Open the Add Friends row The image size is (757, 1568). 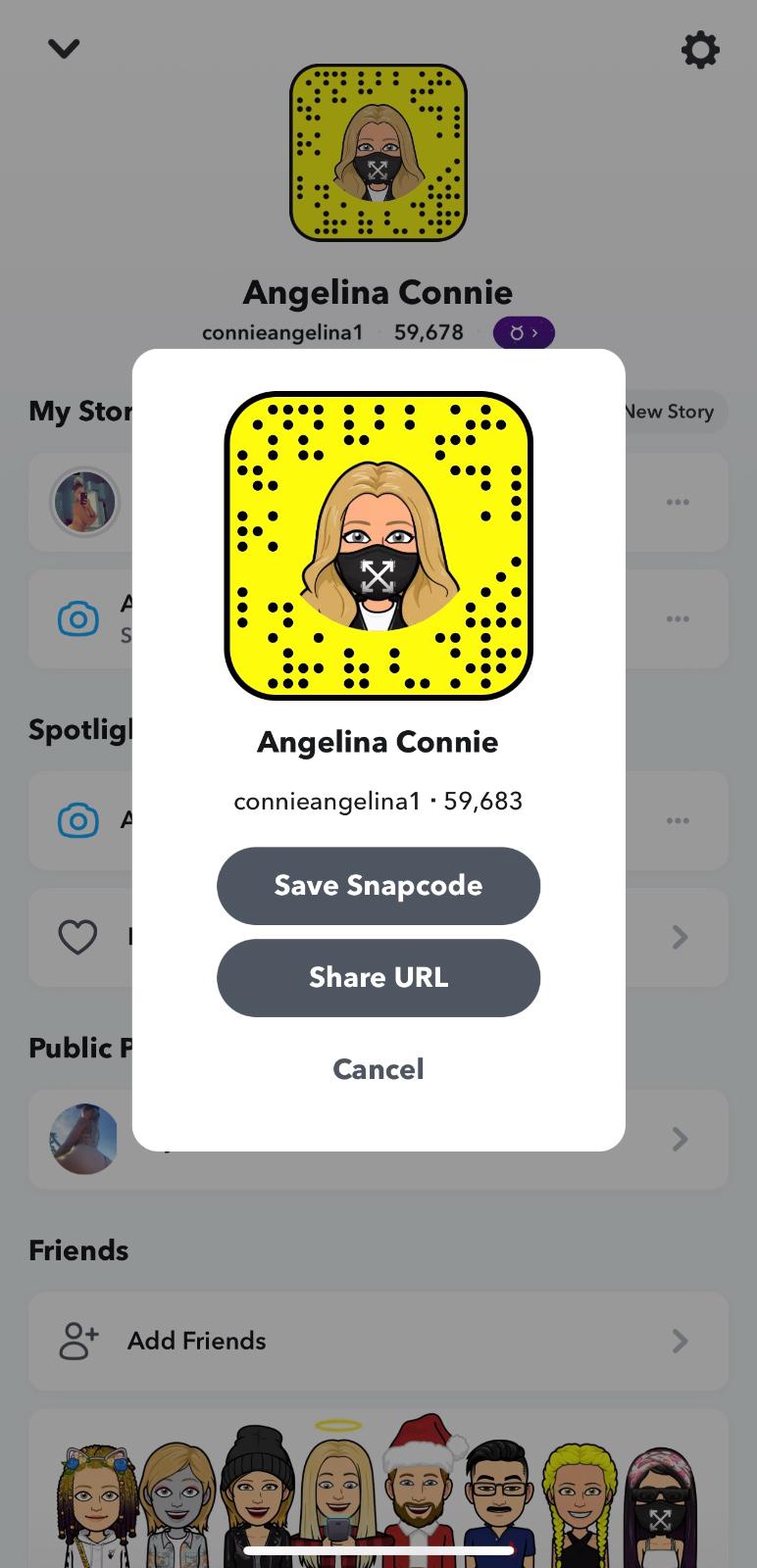378,1340
